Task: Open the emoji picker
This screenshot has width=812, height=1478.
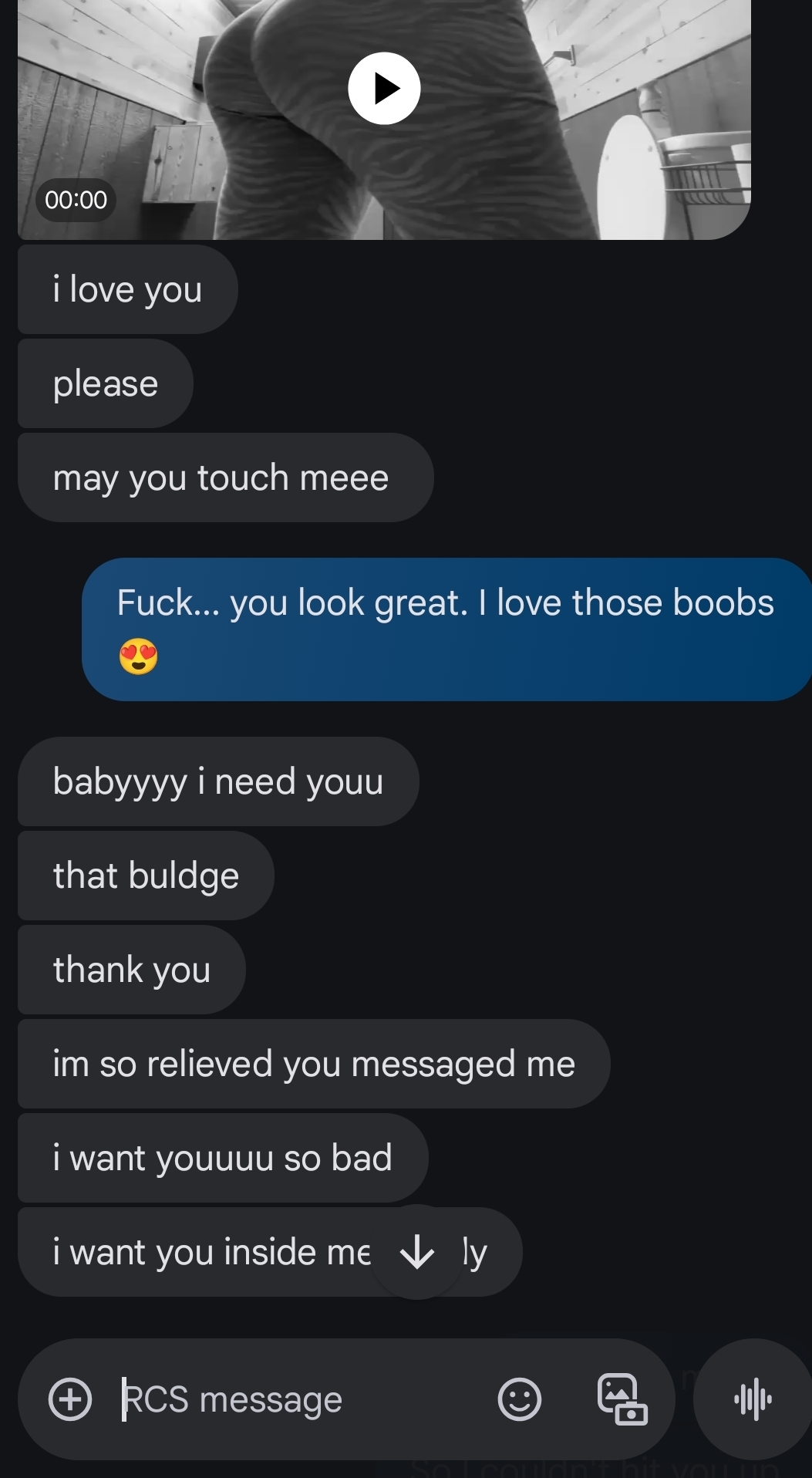Action: click(520, 1399)
